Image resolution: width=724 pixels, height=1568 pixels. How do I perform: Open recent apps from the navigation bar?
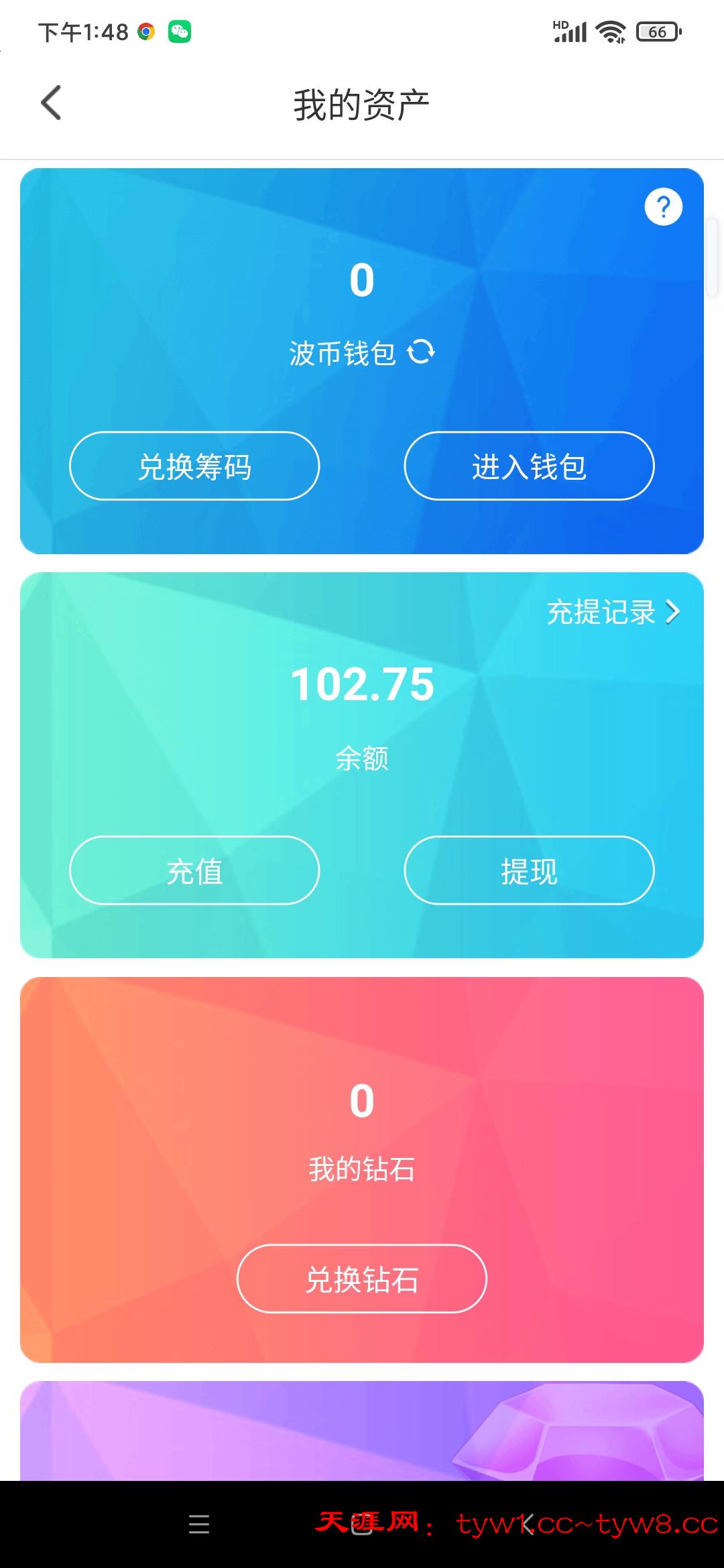199,1524
